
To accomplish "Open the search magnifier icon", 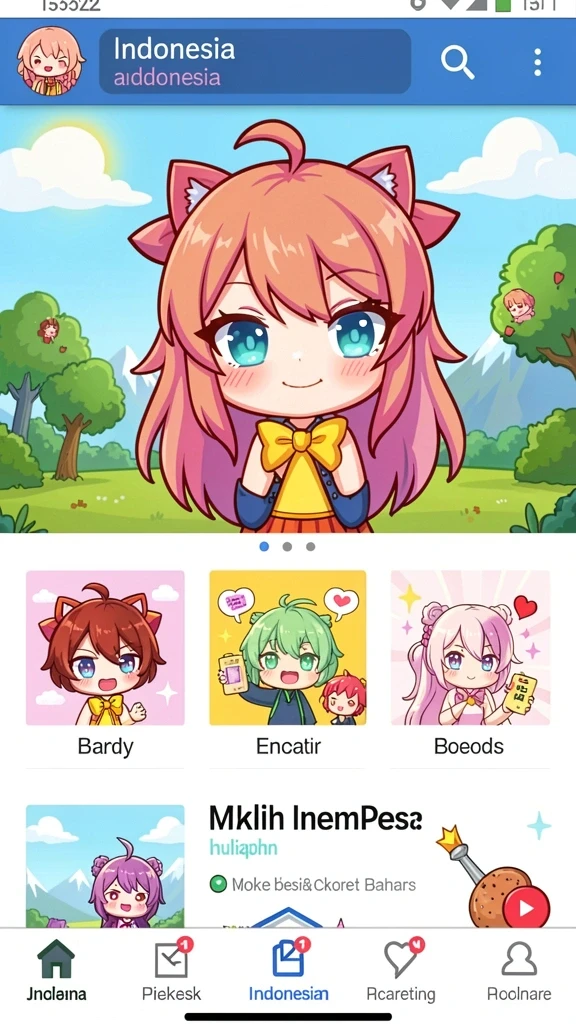I will 457,63.
